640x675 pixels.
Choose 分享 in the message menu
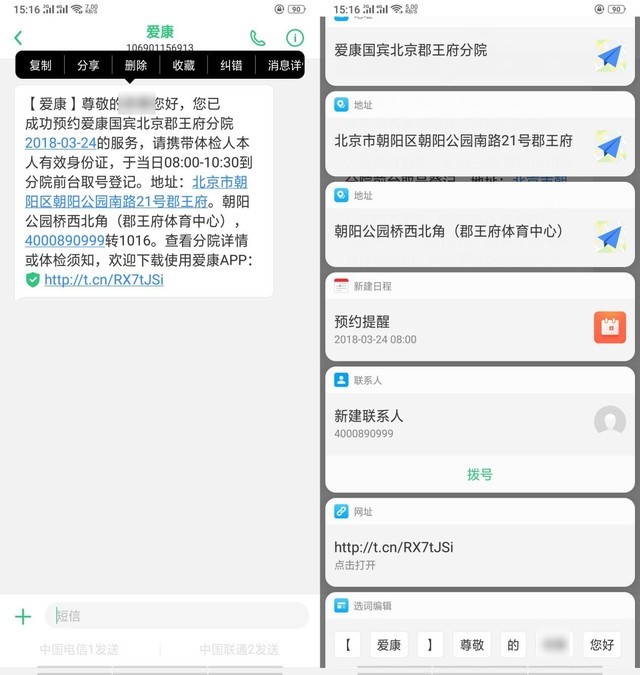tap(88, 65)
